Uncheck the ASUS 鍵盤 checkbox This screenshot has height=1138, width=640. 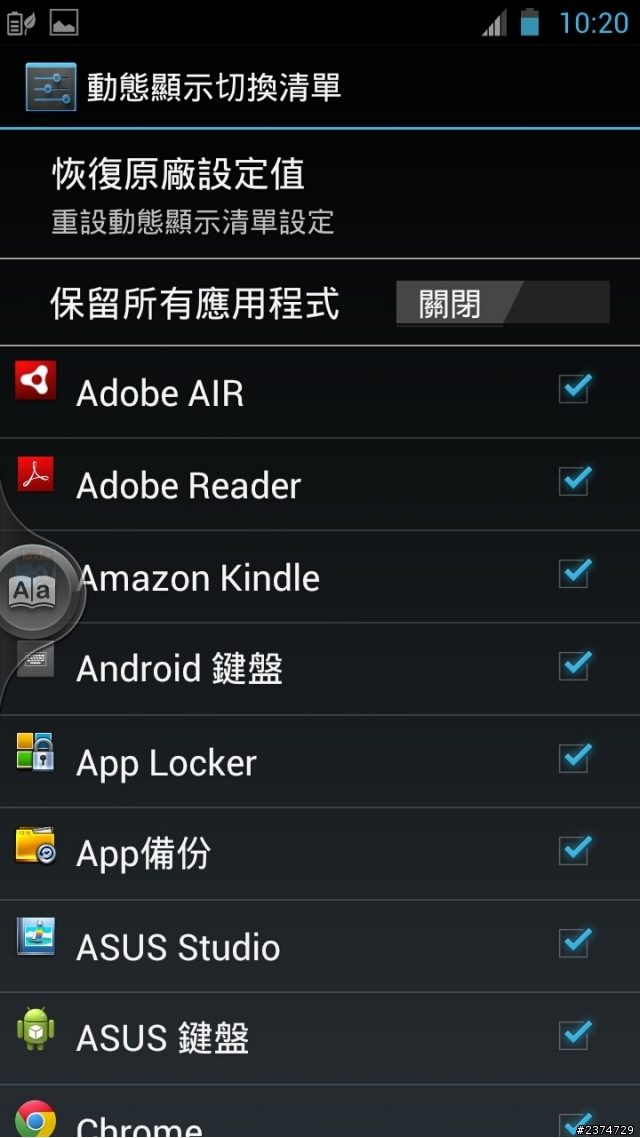pos(575,1036)
